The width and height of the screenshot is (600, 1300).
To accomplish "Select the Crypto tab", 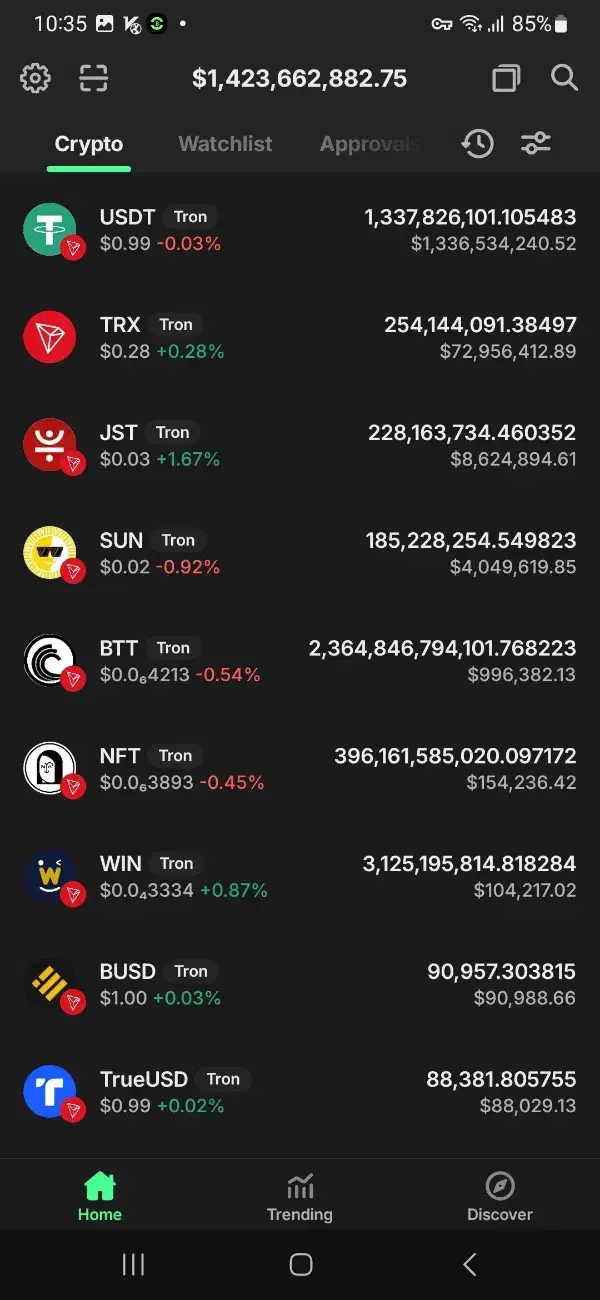I will pyautogui.click(x=89, y=144).
